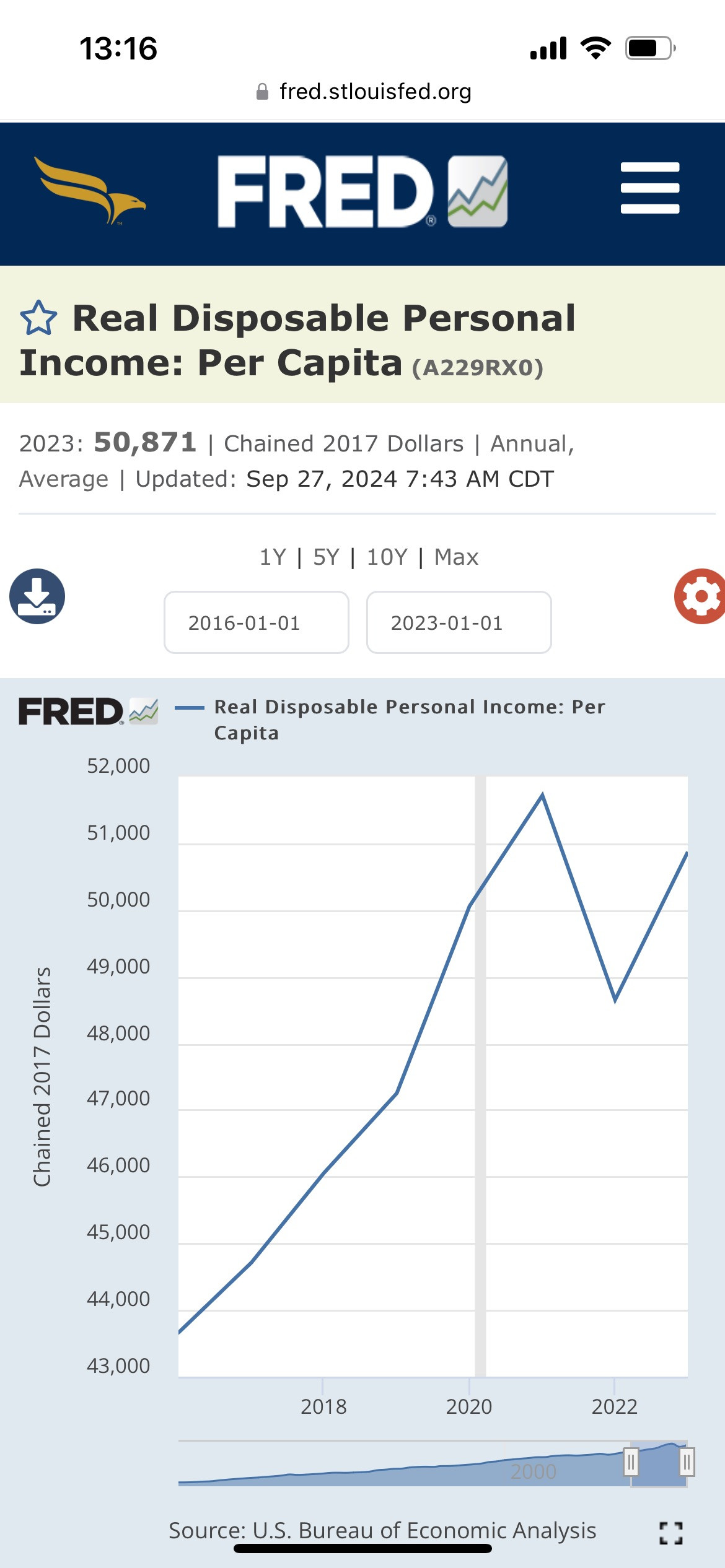
Task: Edit the start date 2016-01-01 field
Action: pyautogui.click(x=257, y=622)
